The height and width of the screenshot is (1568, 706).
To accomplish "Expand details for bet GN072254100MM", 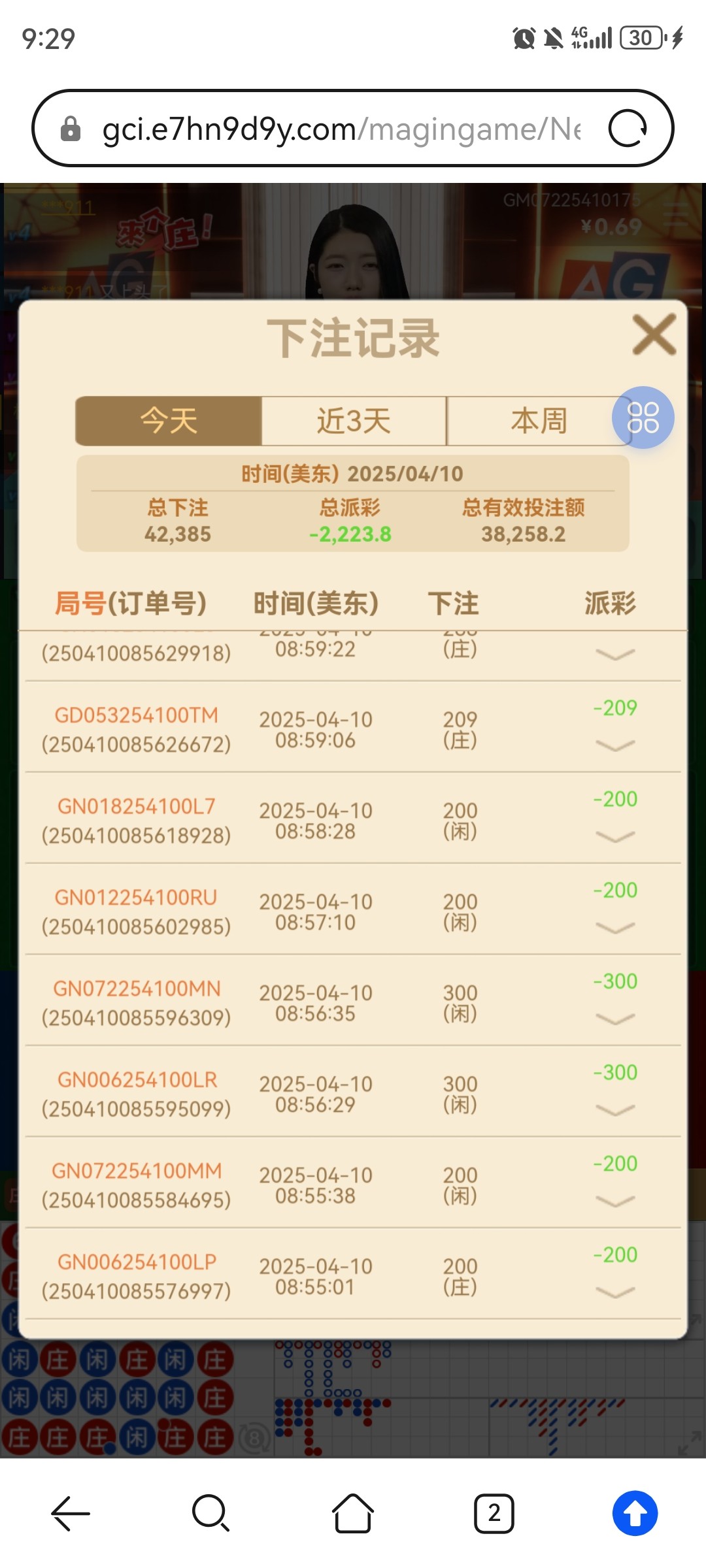I will (615, 1201).
